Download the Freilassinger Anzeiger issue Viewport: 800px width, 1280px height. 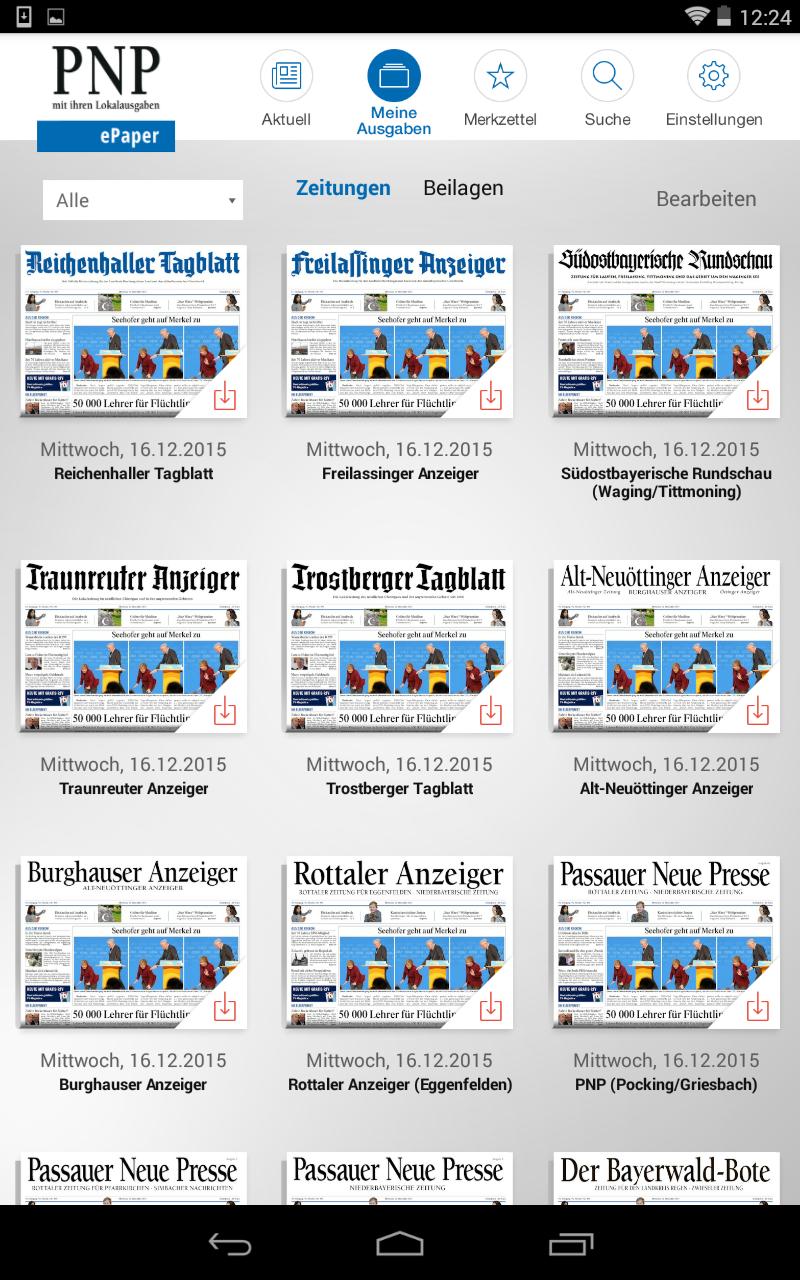(491, 397)
